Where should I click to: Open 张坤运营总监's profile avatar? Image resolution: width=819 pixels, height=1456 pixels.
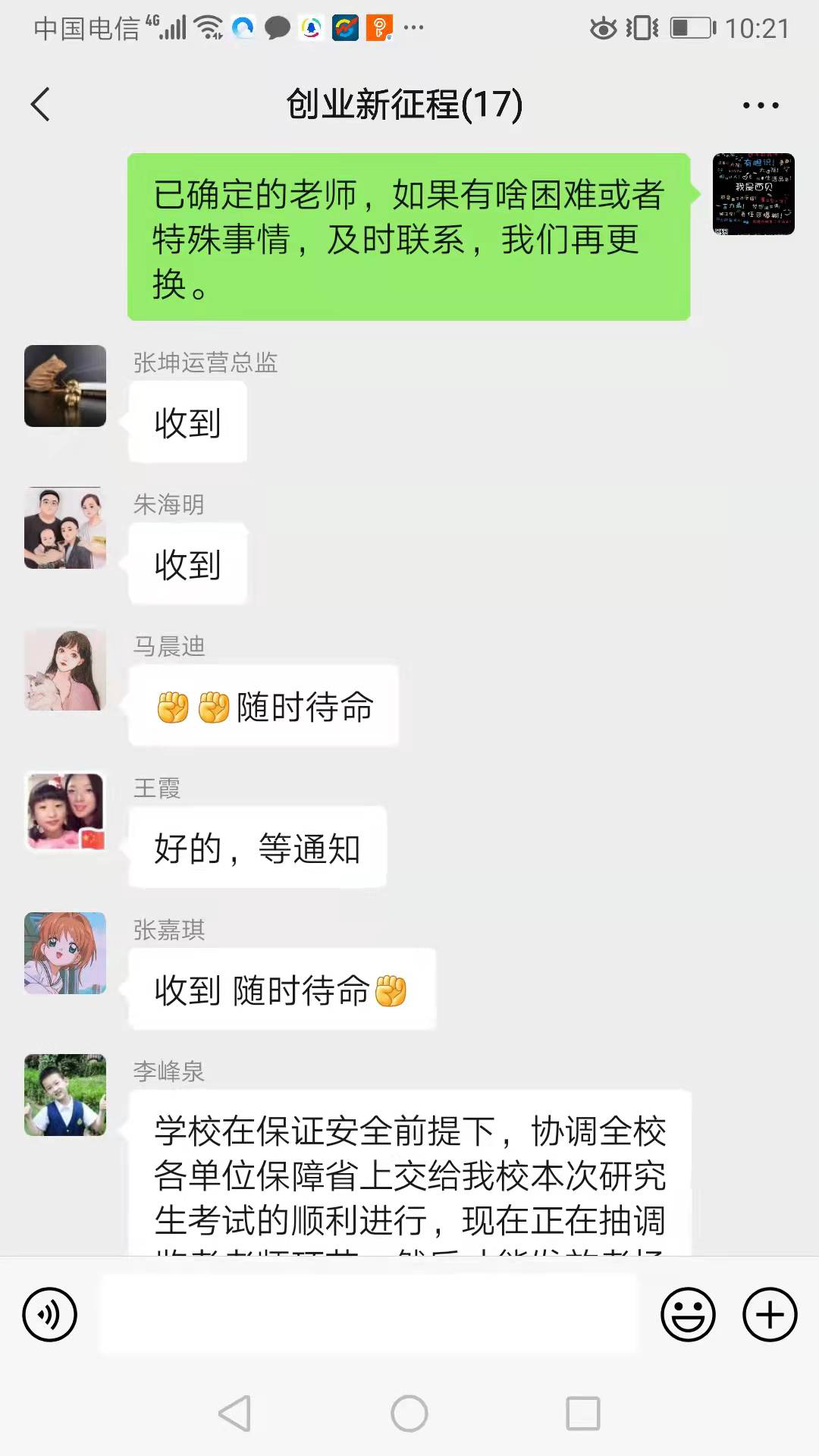[x=65, y=386]
